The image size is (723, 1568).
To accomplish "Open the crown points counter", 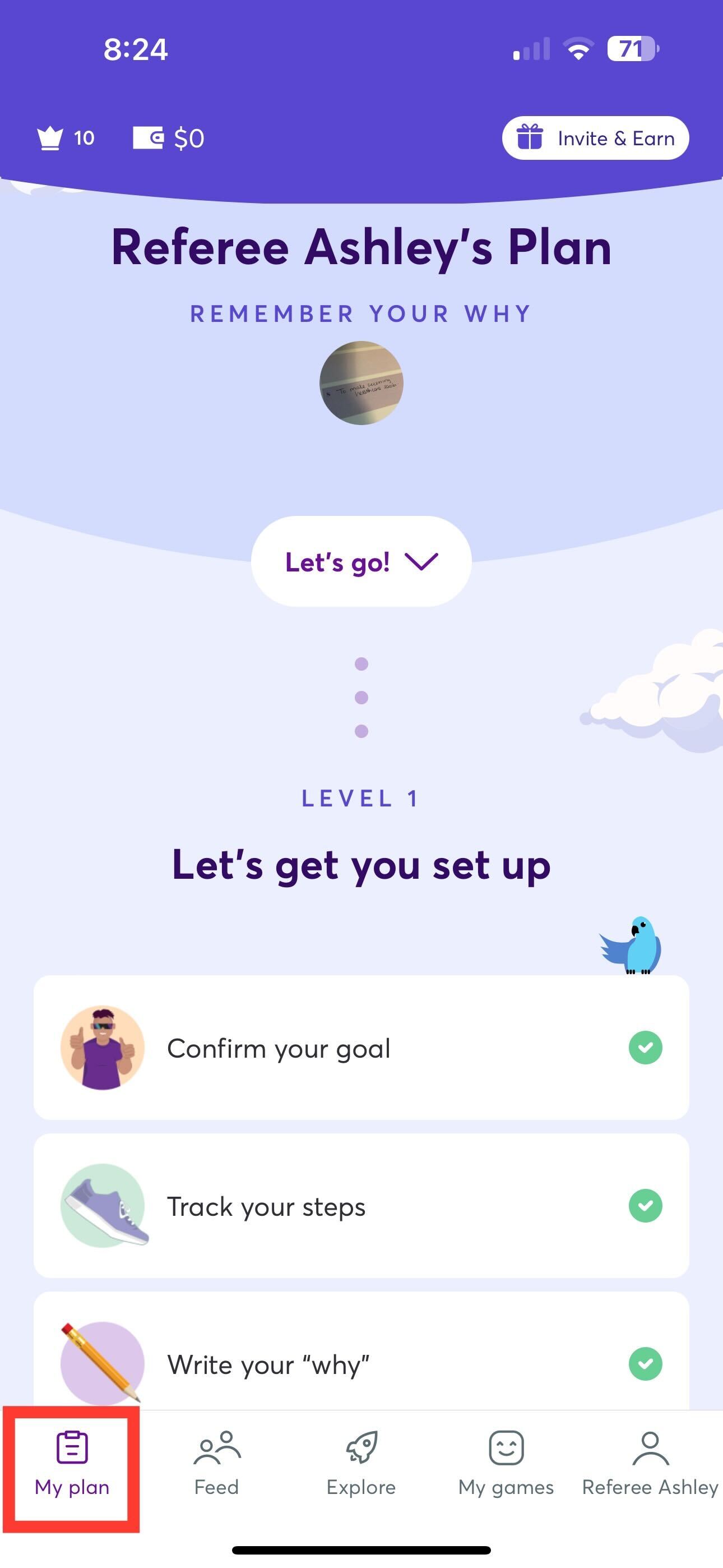I will [x=66, y=138].
